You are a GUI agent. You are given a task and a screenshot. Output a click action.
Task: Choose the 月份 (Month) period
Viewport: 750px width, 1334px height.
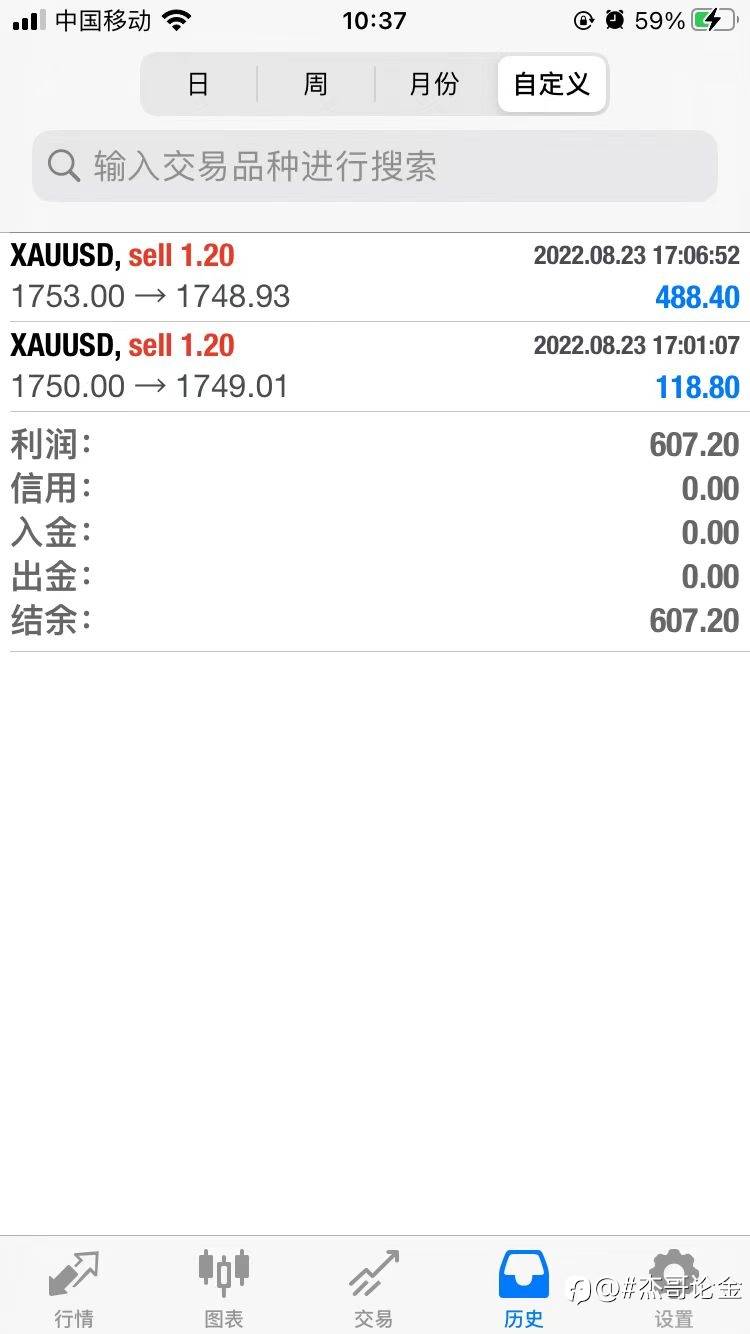click(434, 84)
